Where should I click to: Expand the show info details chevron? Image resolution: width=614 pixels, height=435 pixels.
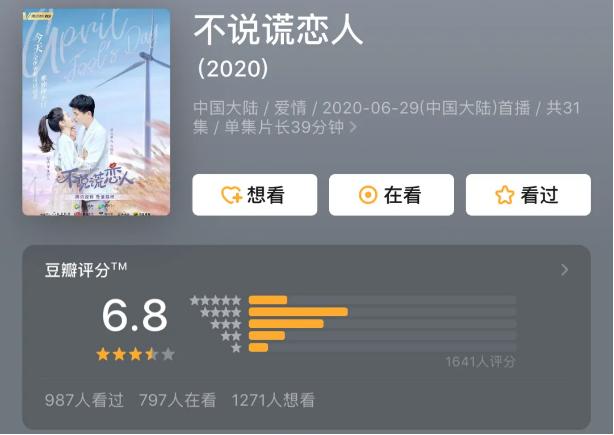[x=353, y=128]
